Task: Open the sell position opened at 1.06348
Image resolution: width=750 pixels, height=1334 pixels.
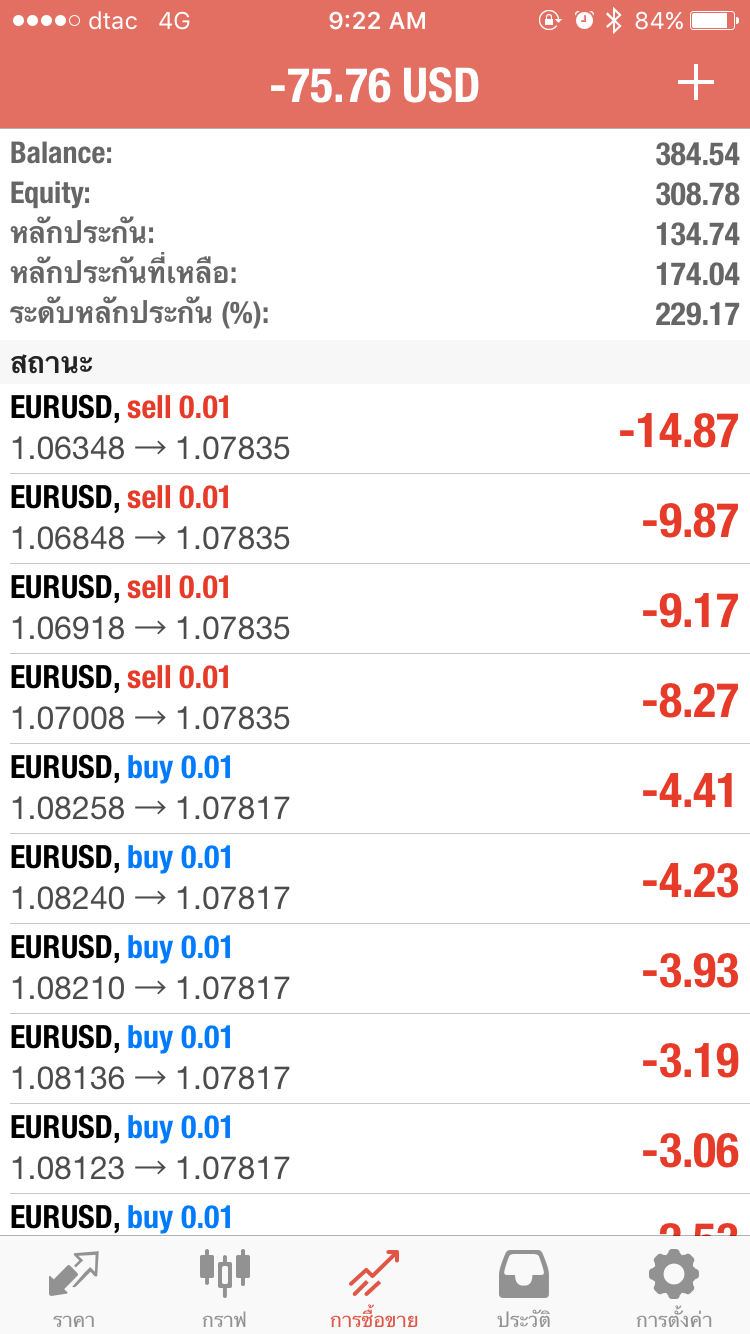Action: [375, 429]
